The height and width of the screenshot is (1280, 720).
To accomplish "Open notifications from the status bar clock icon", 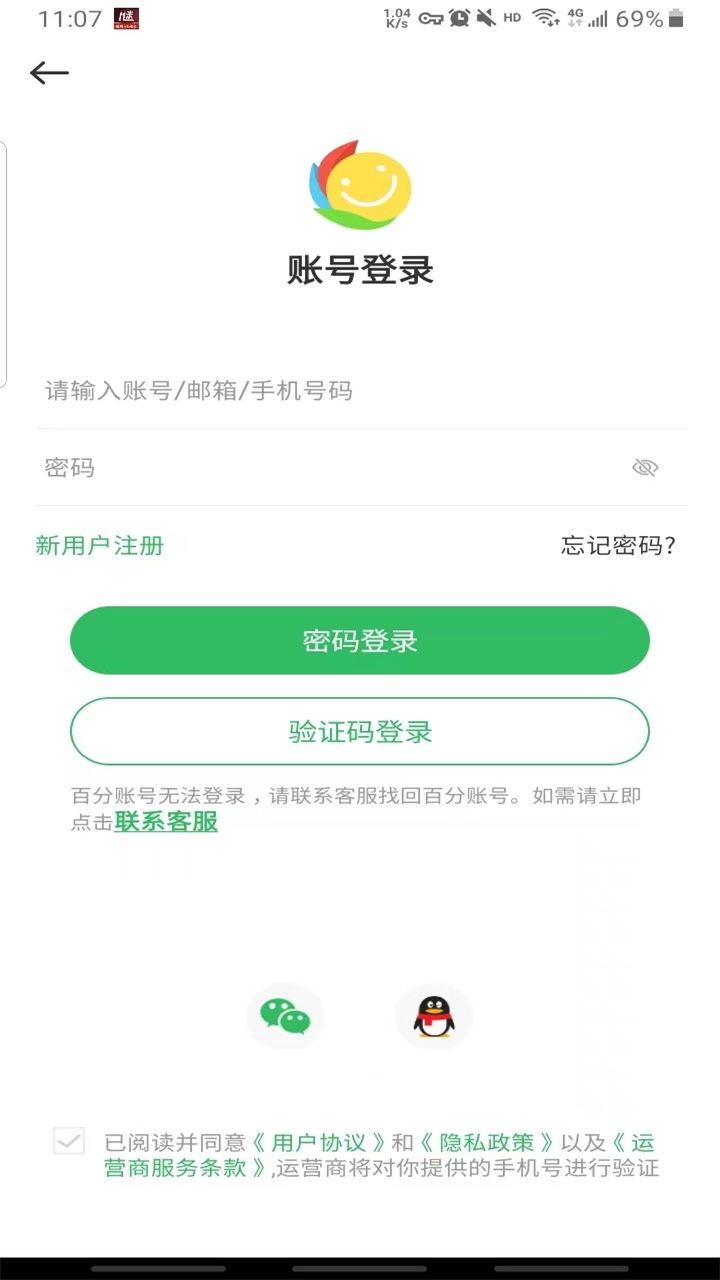I will tap(459, 18).
